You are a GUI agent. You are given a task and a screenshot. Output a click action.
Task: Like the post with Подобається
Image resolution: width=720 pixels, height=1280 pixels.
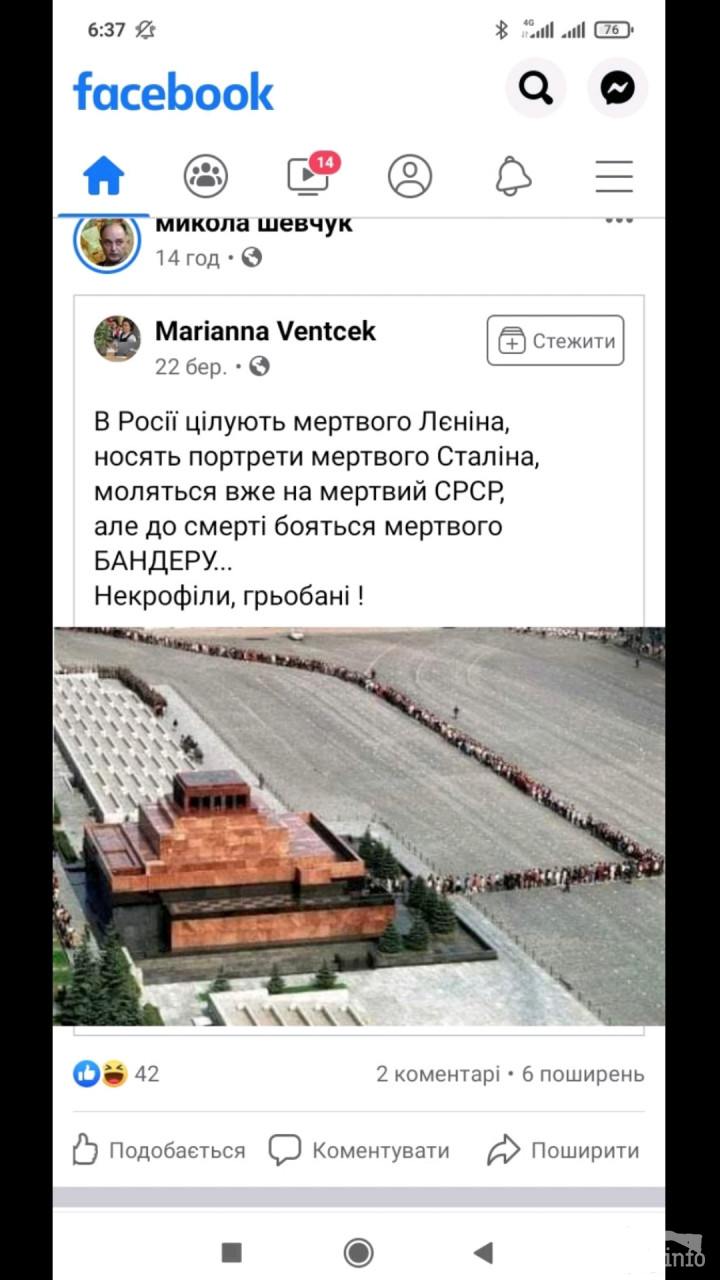[x=159, y=1150]
